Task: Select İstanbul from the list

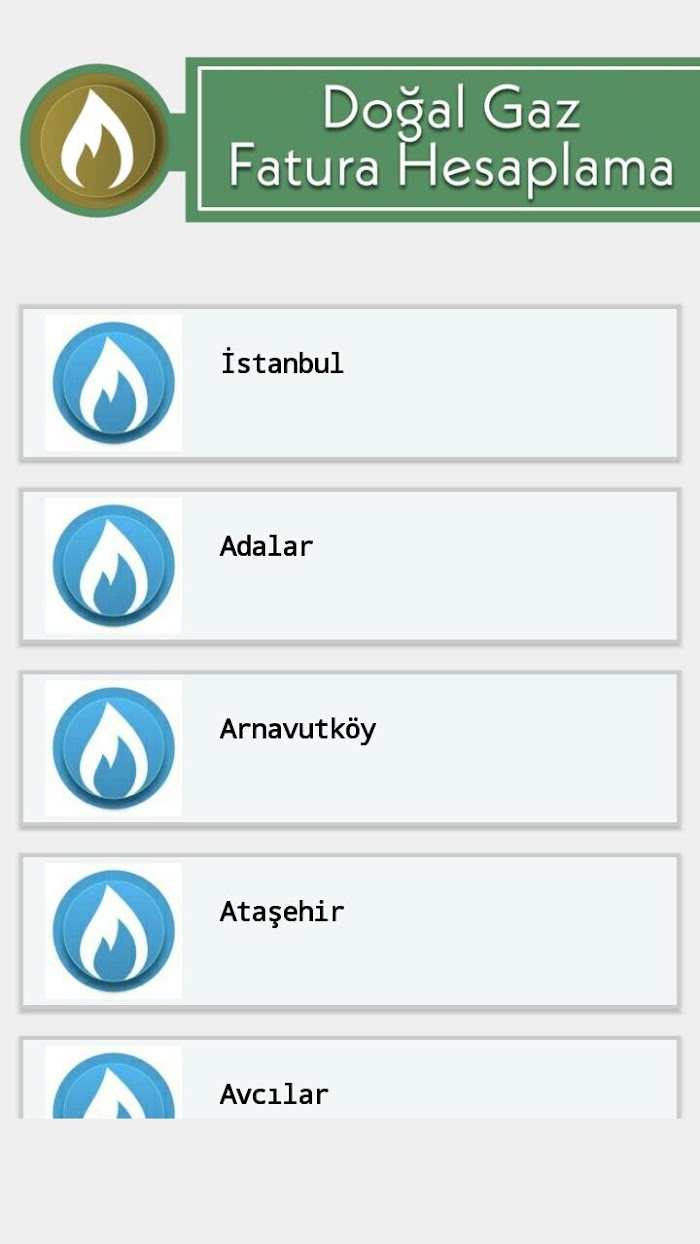Action: click(350, 383)
